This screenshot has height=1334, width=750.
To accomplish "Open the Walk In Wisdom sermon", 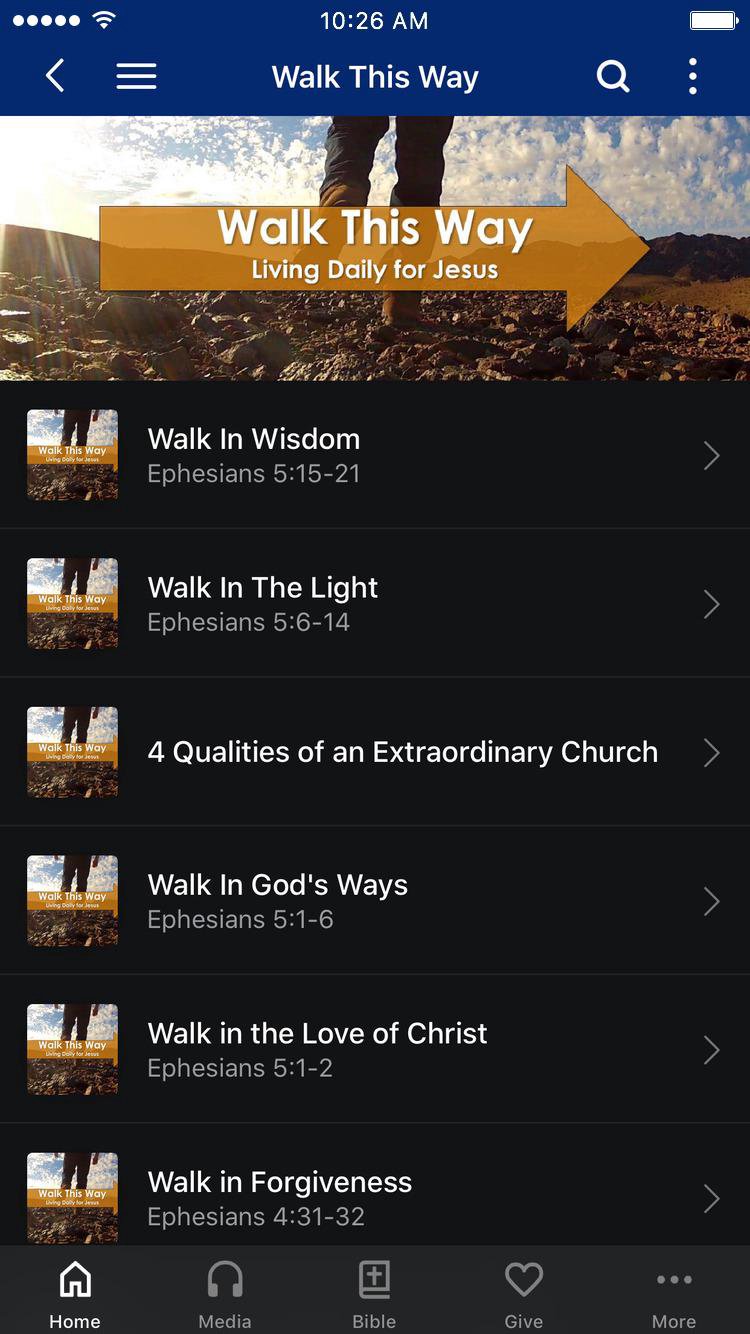I will coord(375,455).
